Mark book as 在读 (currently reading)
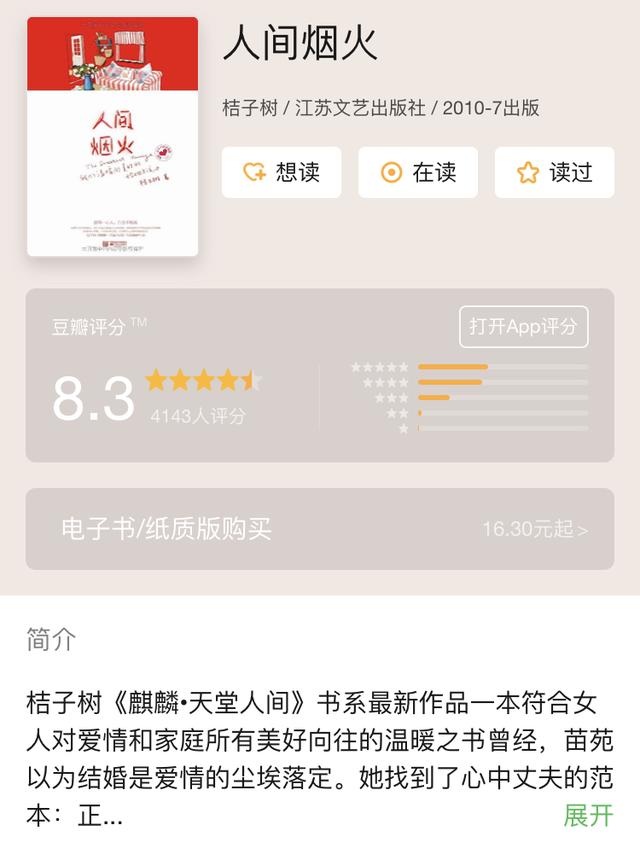This screenshot has height=860, width=640. 418,172
